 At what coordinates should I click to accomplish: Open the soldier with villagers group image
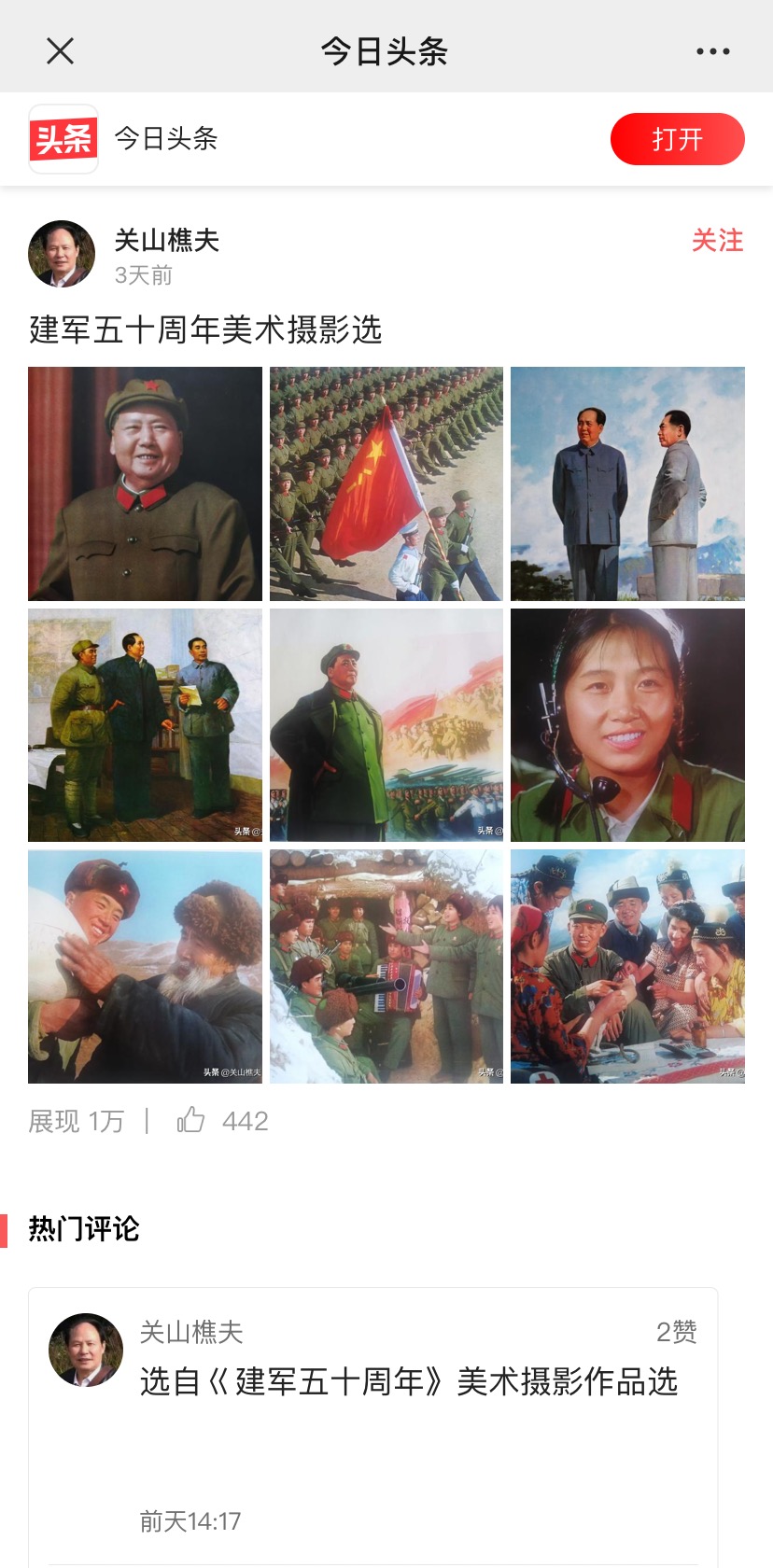627,966
